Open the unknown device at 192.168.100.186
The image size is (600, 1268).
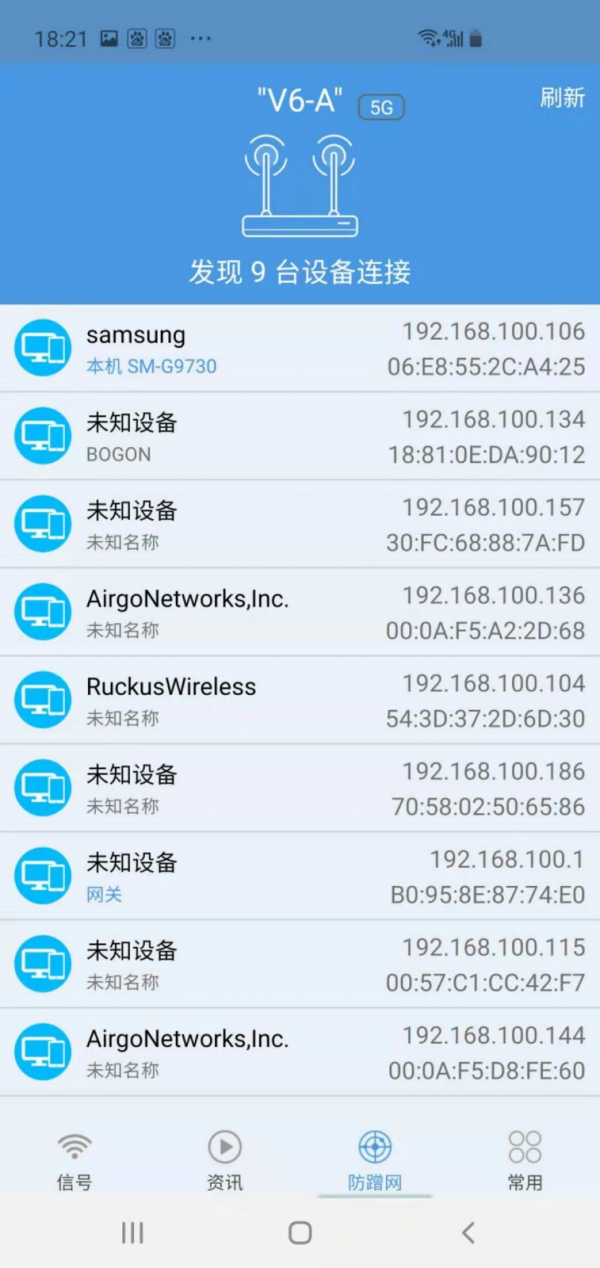(300, 788)
